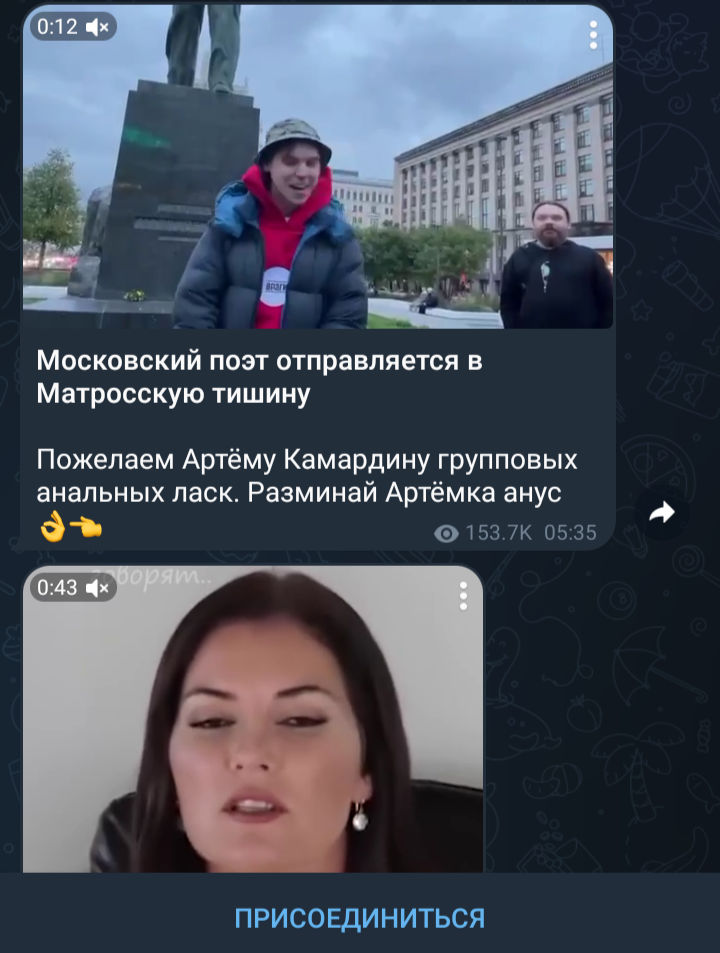This screenshot has height=953, width=720.
Task: Unmute the 0:12 video sound
Action: tap(97, 27)
